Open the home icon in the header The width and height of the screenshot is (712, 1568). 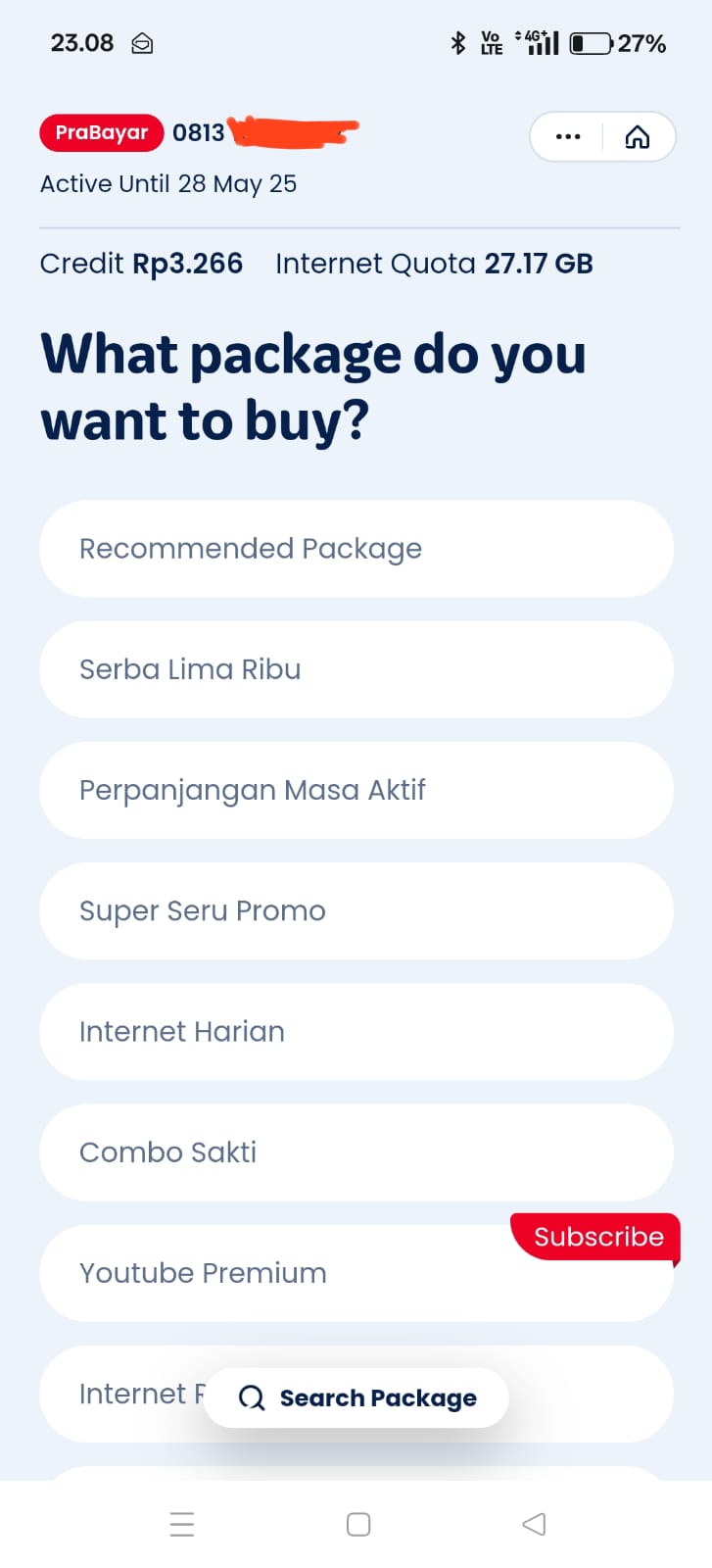pos(638,137)
